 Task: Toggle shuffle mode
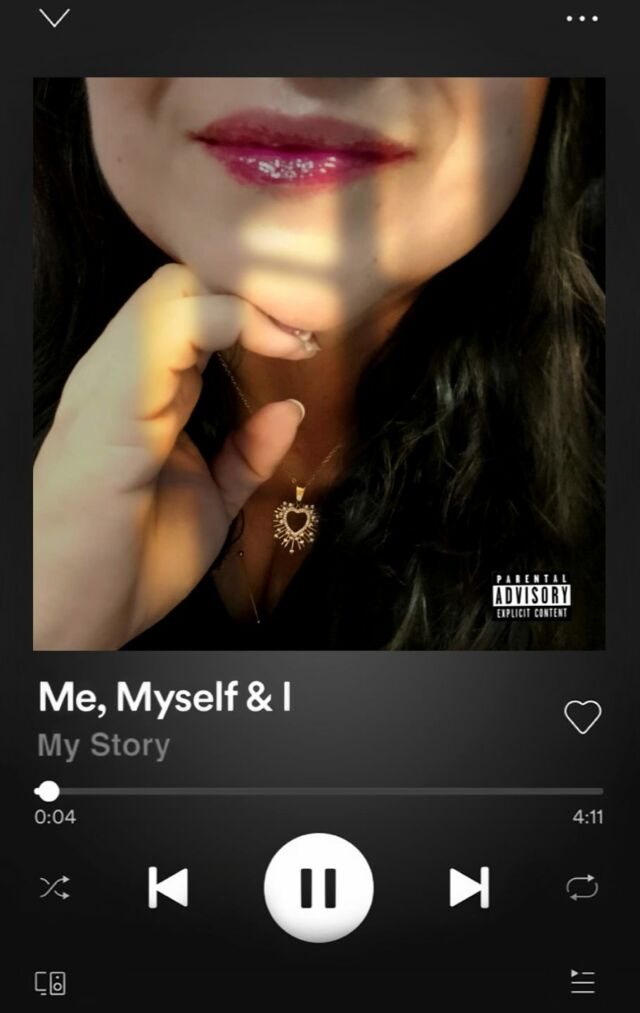pos(54,887)
